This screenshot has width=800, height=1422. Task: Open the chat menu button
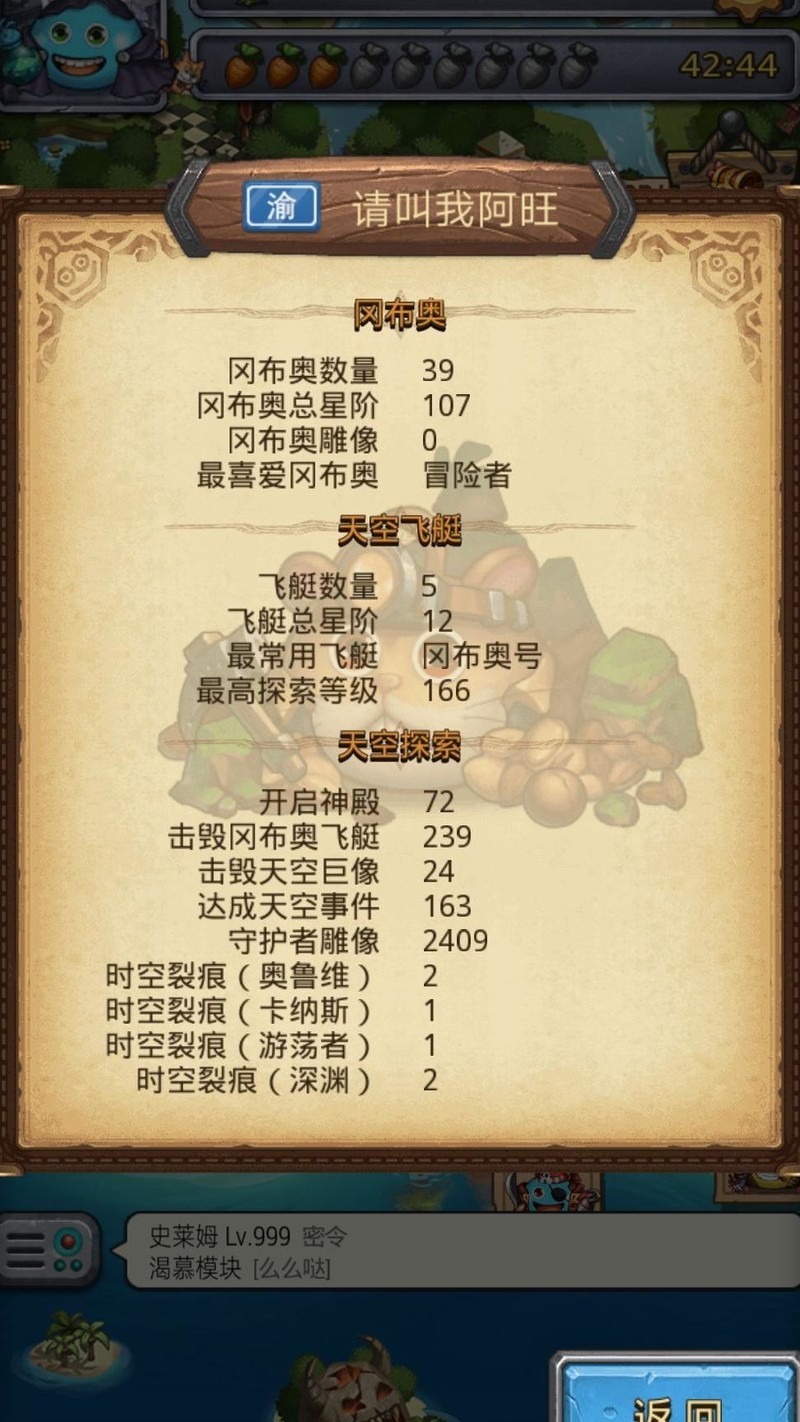(50, 1251)
